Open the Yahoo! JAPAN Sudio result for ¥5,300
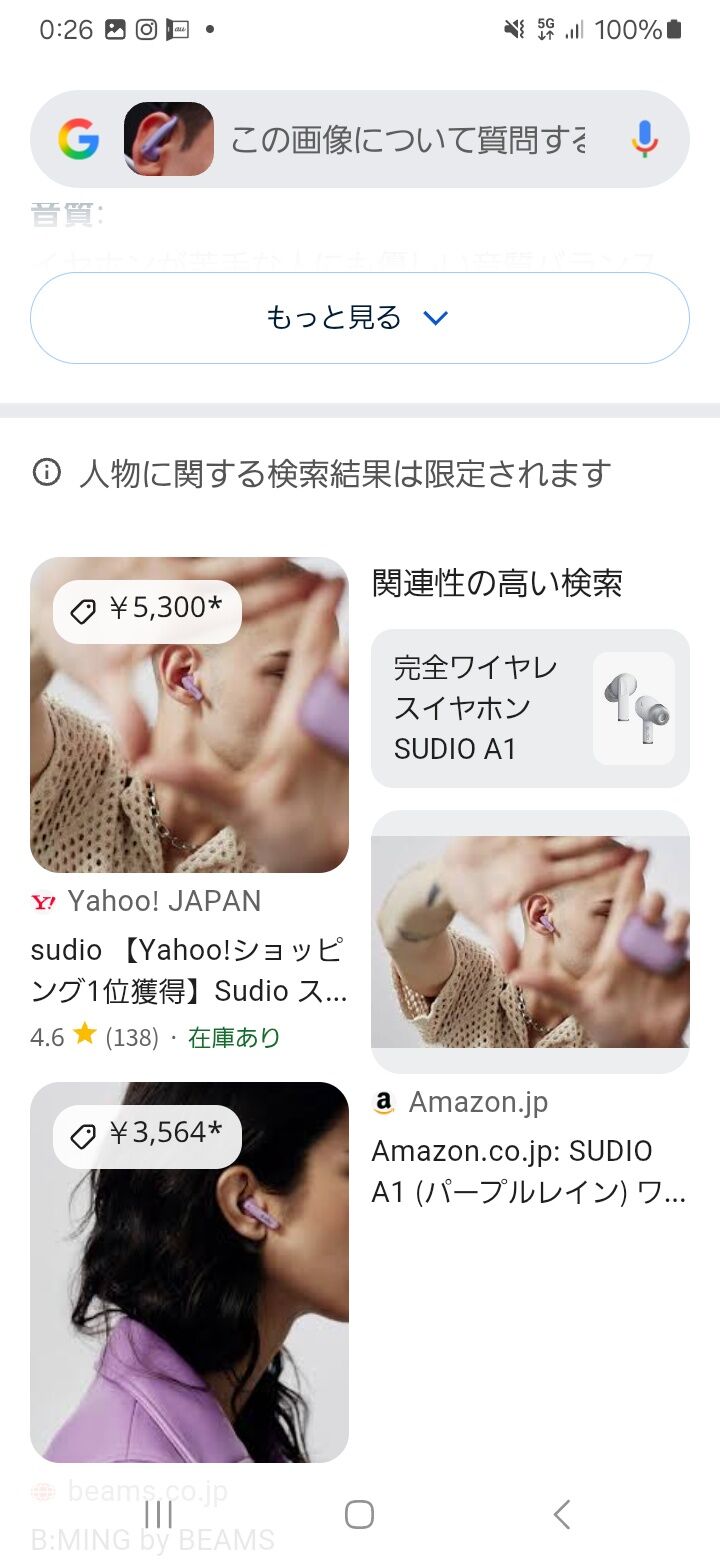The width and height of the screenshot is (720, 1560). 189,715
